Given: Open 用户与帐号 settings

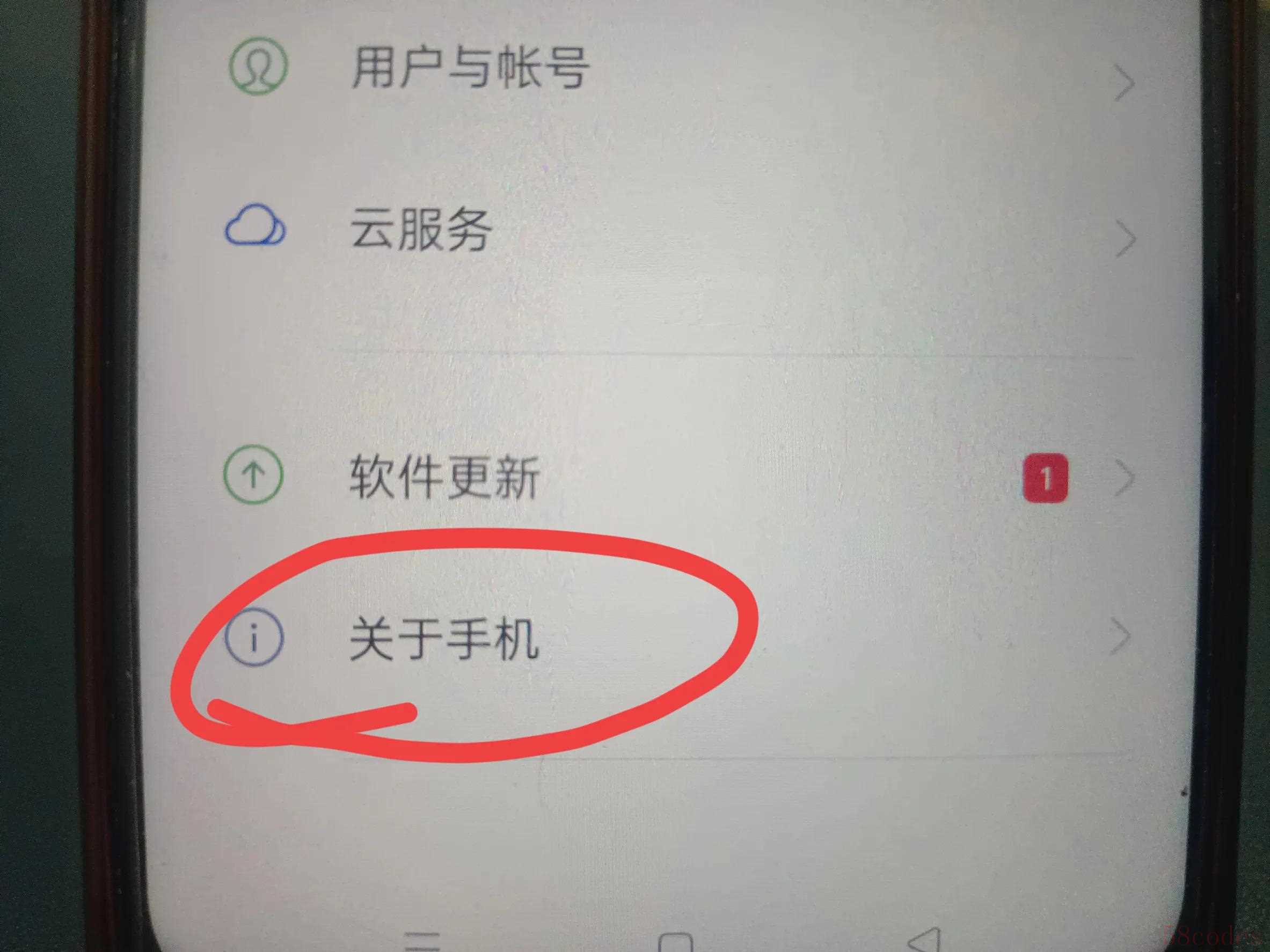Looking at the screenshot, I should (470, 68).
